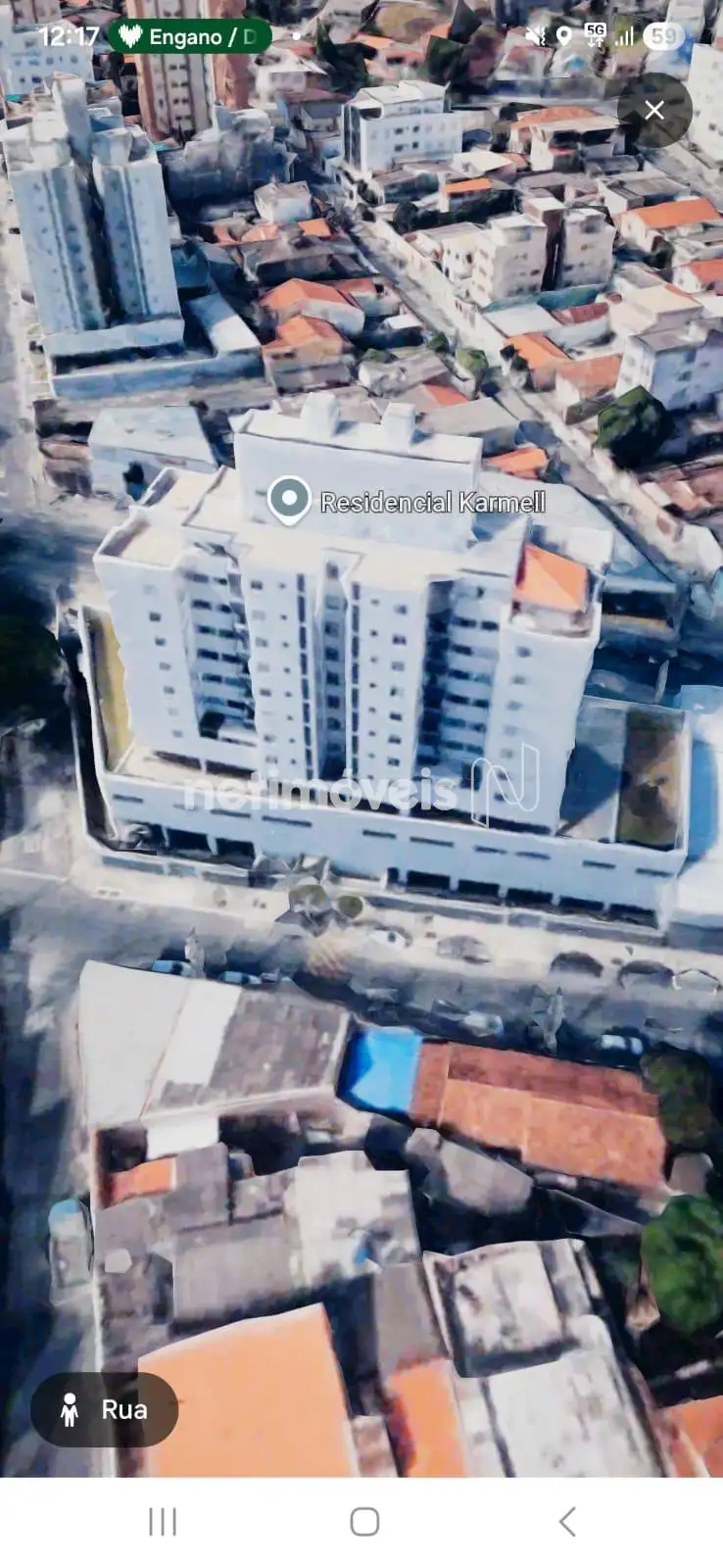This screenshot has width=723, height=1568.
Task: Tap the system back arrow
Action: coord(566,1521)
